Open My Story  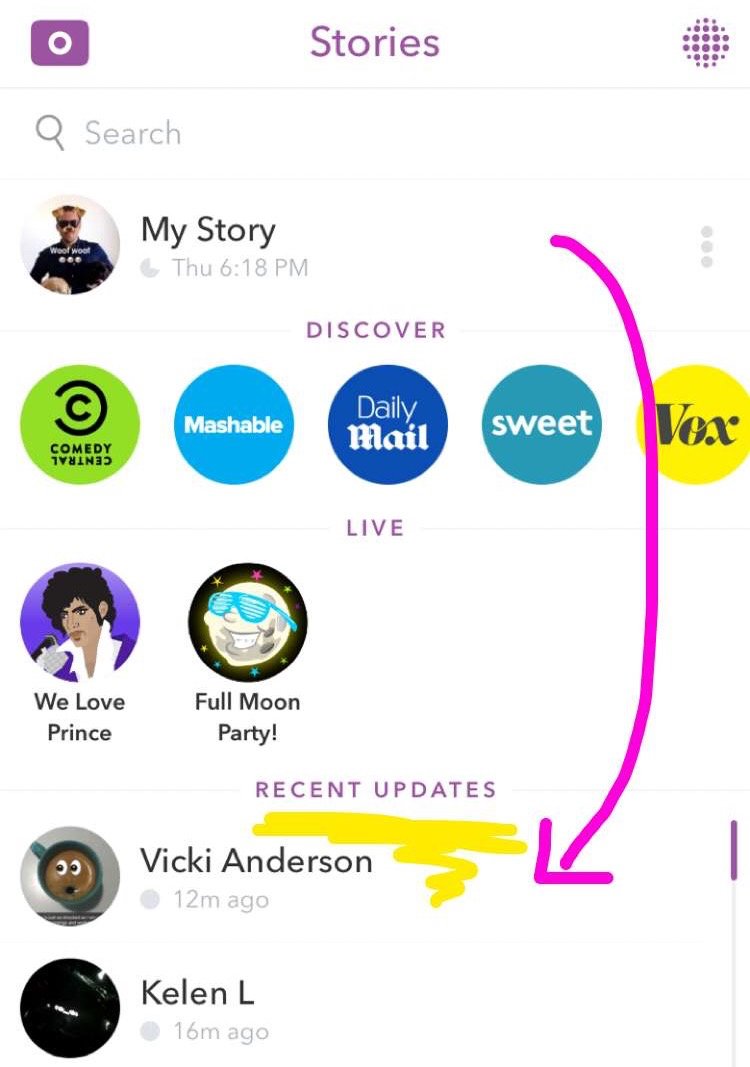208,244
